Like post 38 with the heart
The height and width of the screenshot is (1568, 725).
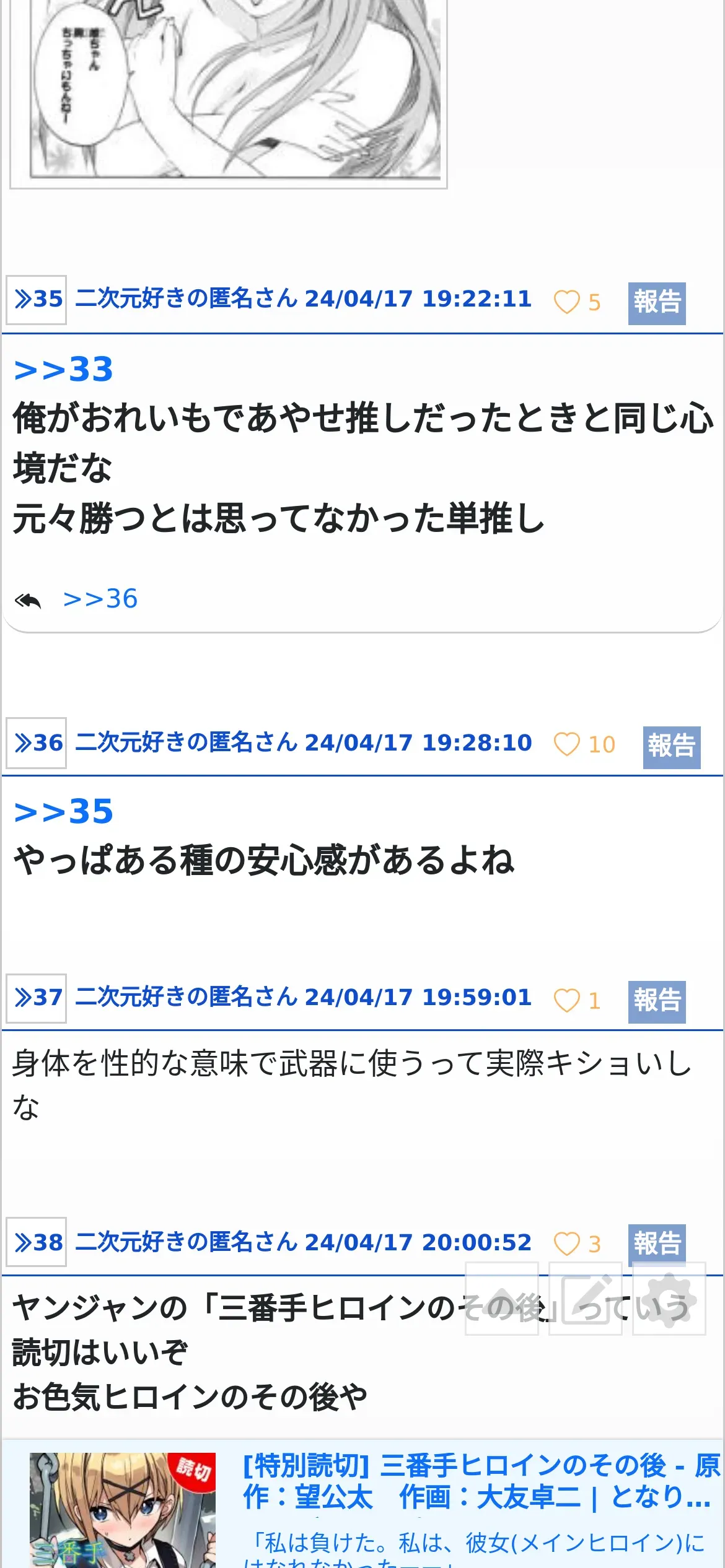566,1244
